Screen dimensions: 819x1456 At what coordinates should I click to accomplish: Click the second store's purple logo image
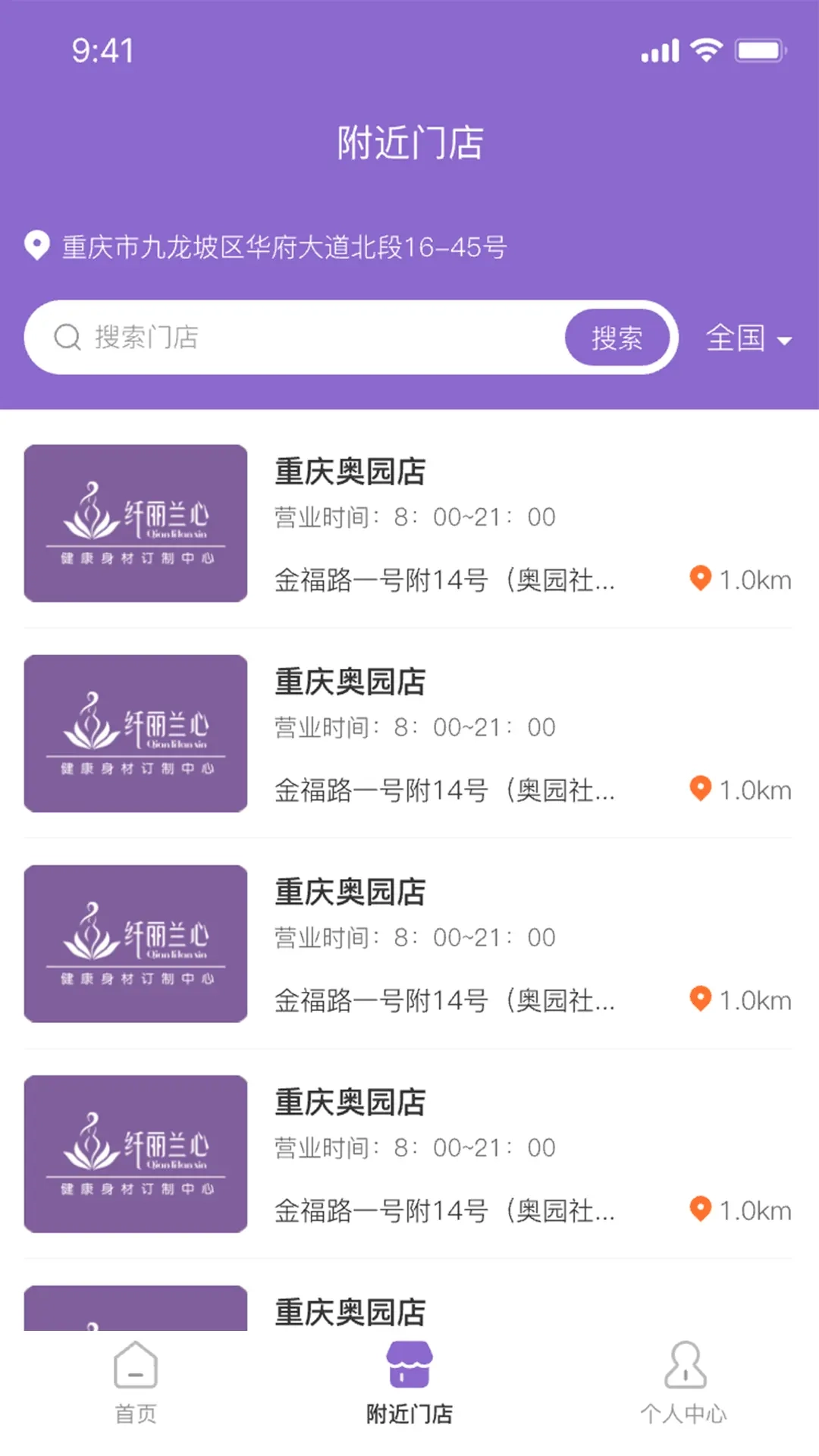coord(135,734)
